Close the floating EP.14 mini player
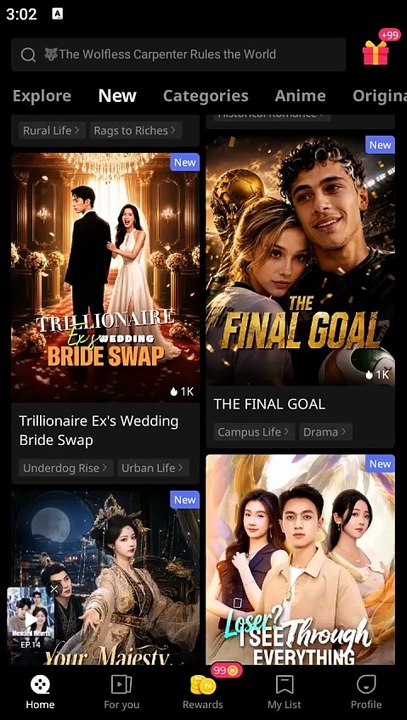This screenshot has width=407, height=720. tap(55, 588)
